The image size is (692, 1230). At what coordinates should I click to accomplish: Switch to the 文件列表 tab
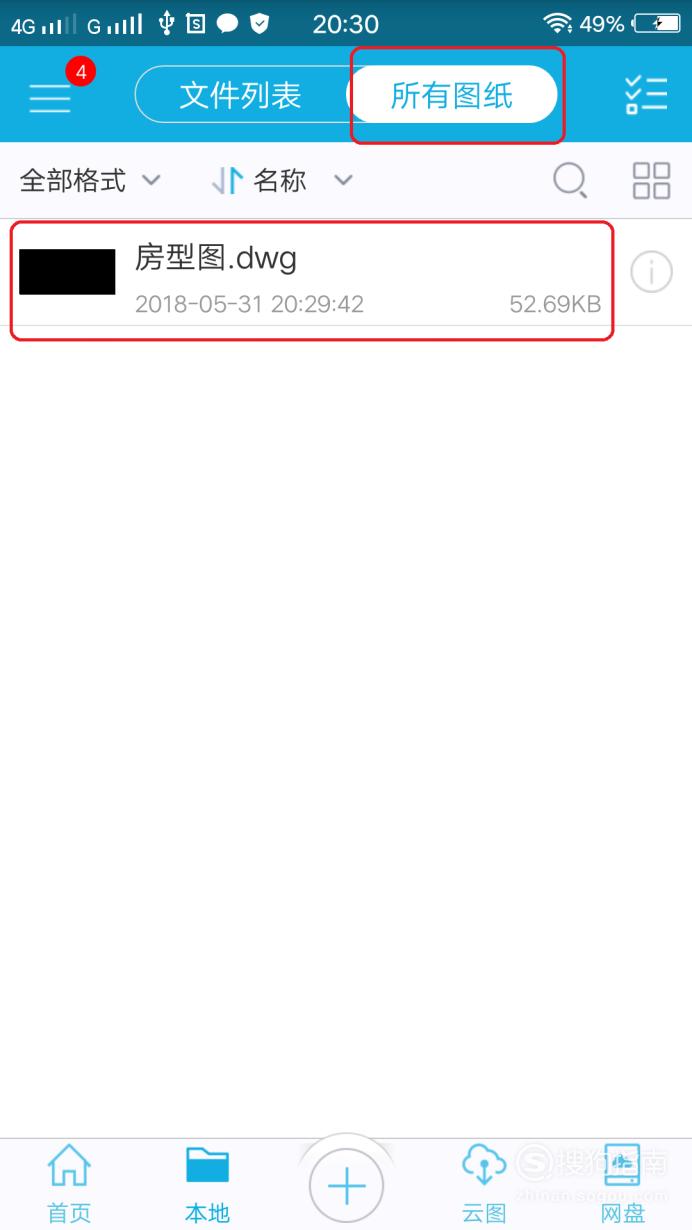(240, 95)
